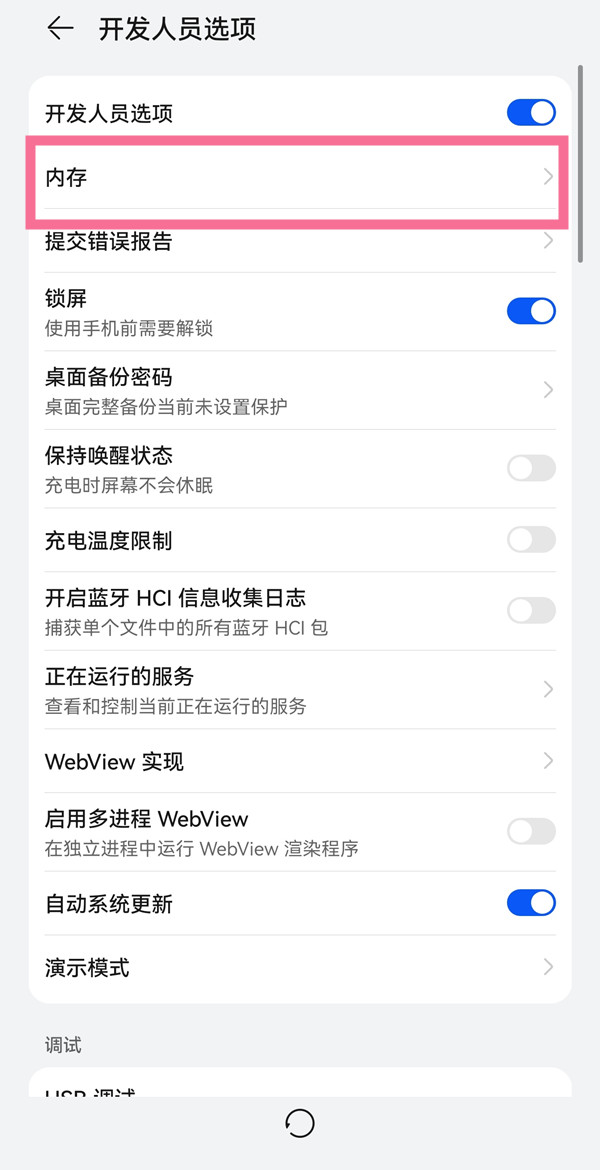Toggle on 启用多进程 WebView
Image resolution: width=600 pixels, height=1170 pixels.
tap(531, 831)
